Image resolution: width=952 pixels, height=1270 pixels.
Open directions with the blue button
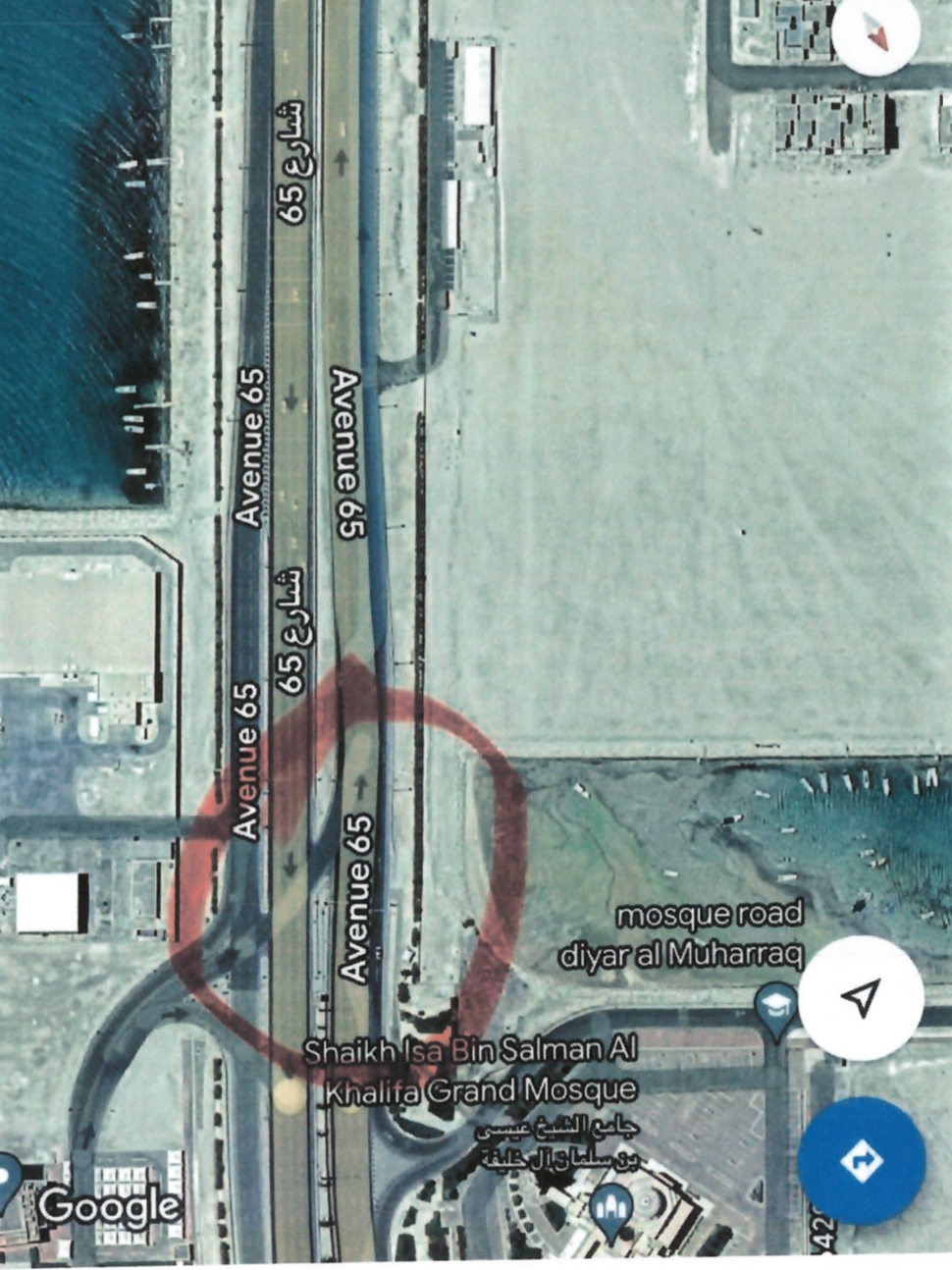(x=861, y=1161)
